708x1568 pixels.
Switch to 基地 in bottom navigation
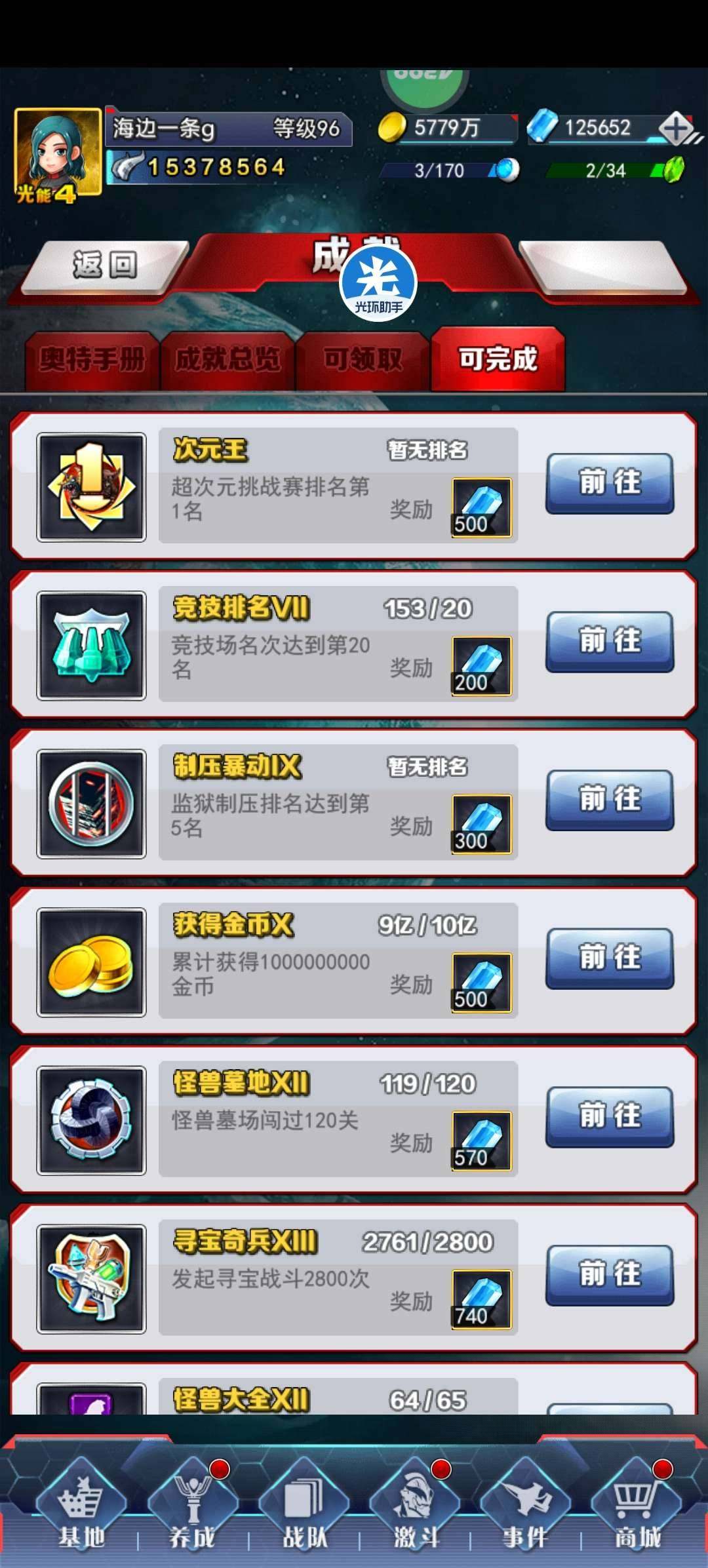click(81, 1508)
